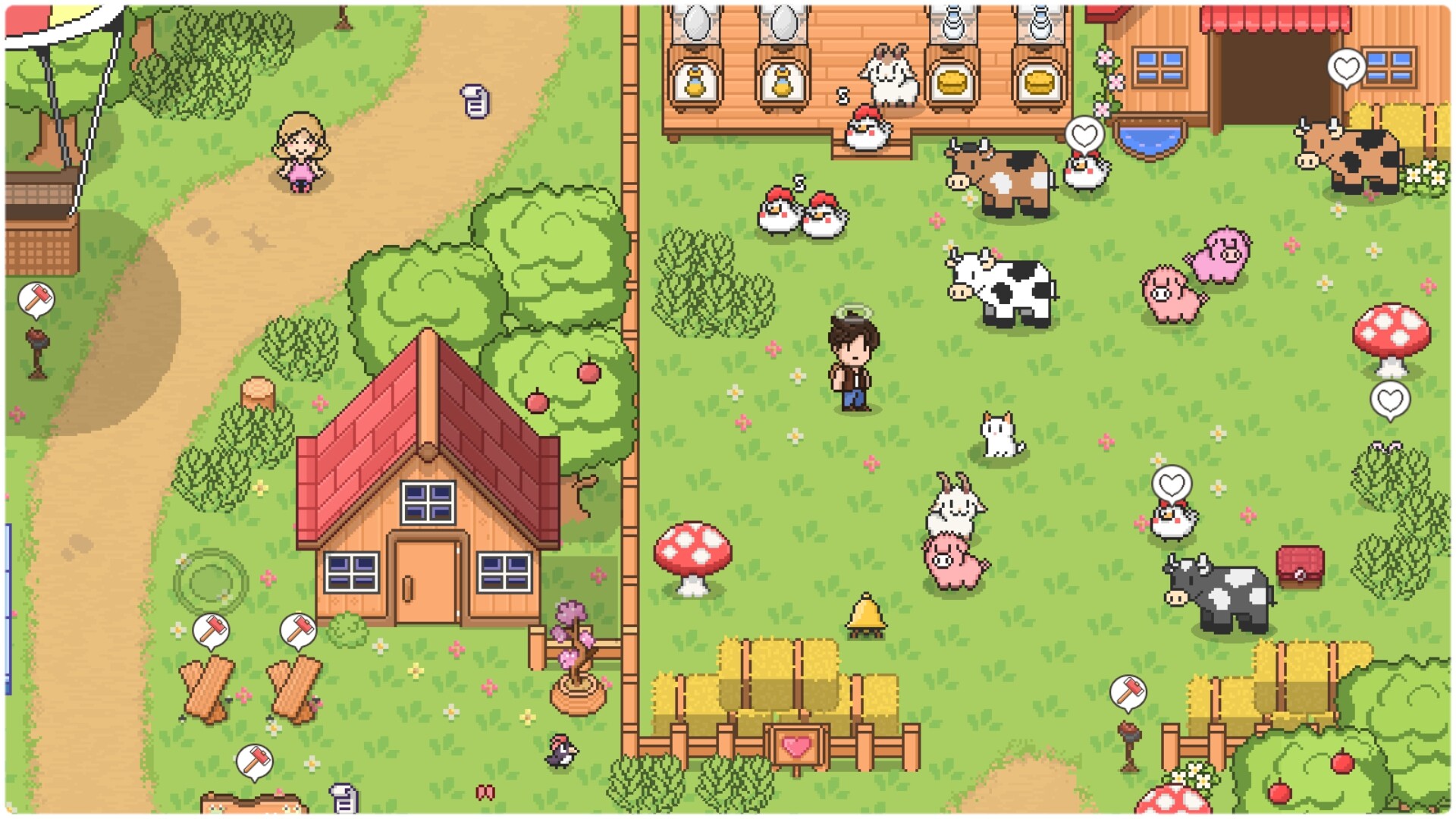
Task: Tap heart bubble over chicken beside brown cow
Action: [1084, 135]
